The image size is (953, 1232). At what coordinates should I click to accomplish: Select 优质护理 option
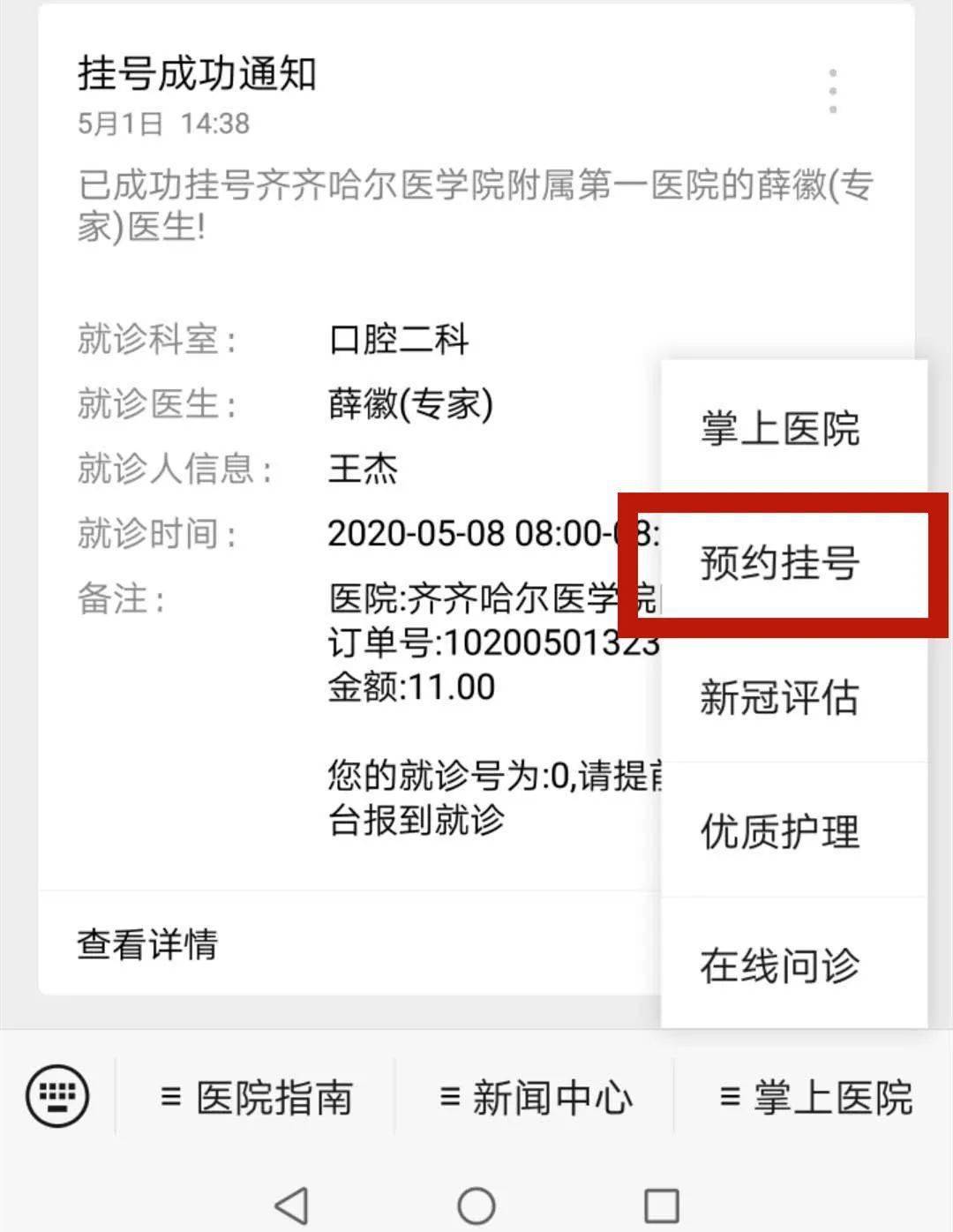[x=780, y=831]
